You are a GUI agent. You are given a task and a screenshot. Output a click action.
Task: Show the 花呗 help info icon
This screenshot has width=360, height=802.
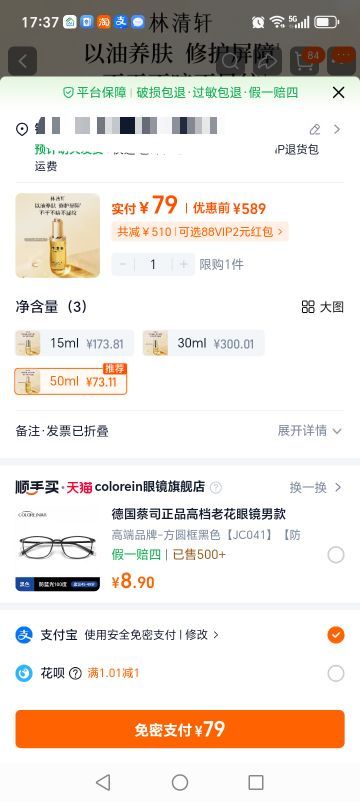pyautogui.click(x=75, y=674)
